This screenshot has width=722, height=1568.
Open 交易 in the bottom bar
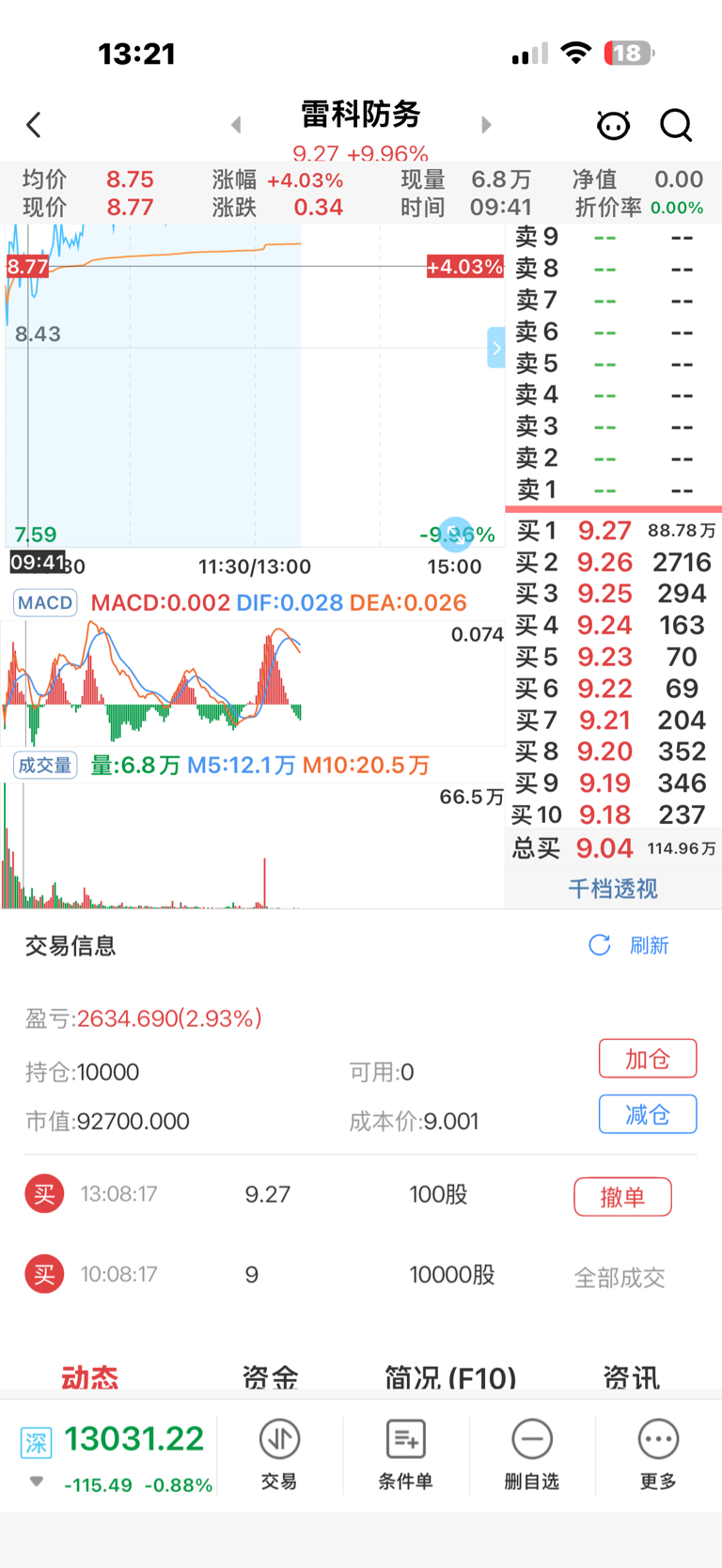279,1454
